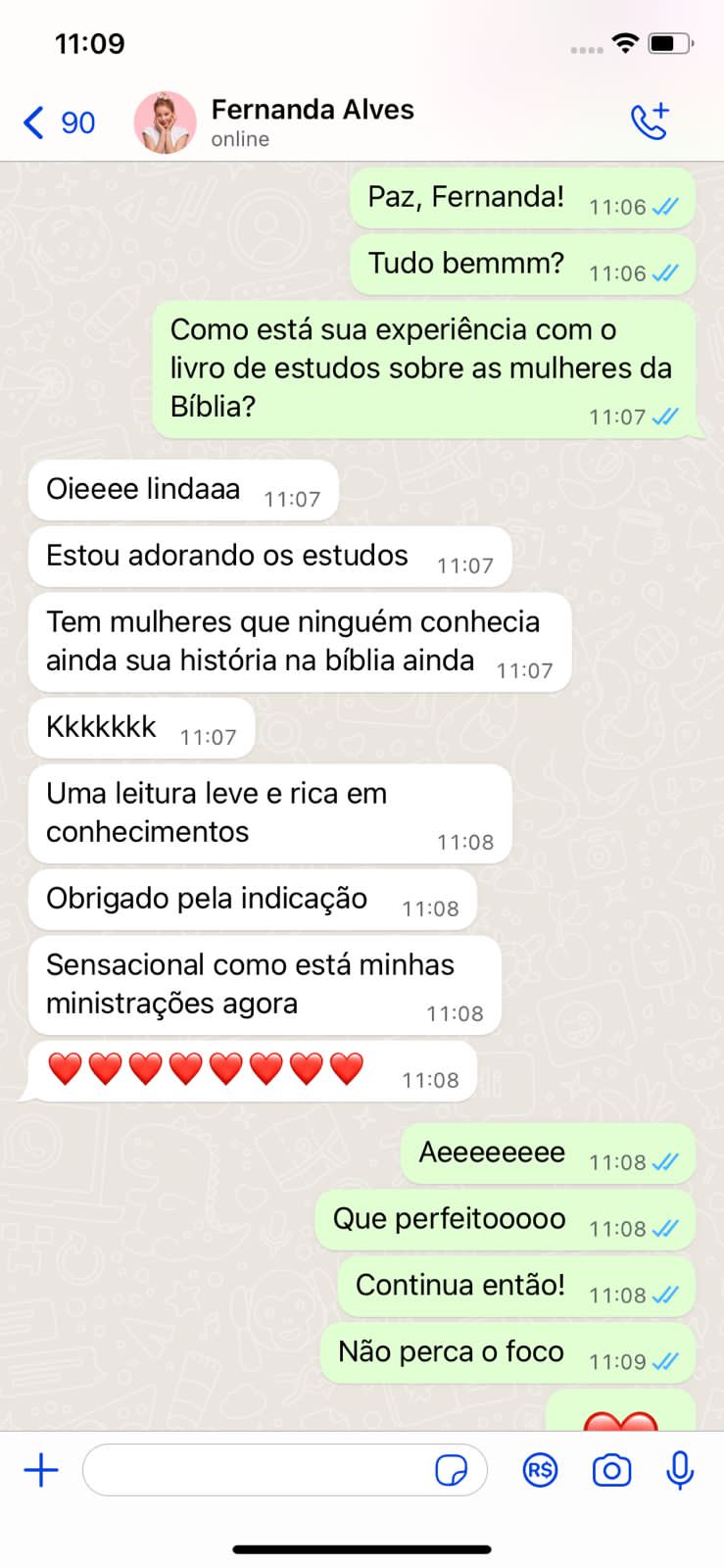Screen dimensions: 724x1568
Task: Focus the message text field
Action: 255,1470
